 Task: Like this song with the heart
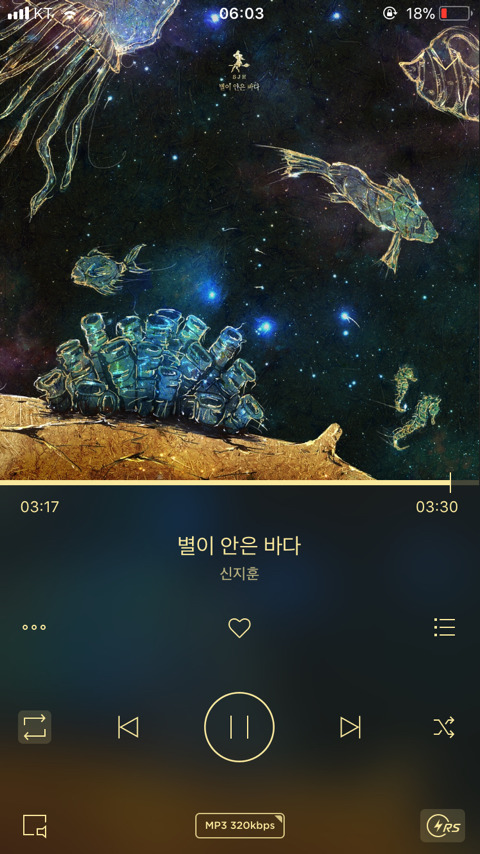point(239,628)
